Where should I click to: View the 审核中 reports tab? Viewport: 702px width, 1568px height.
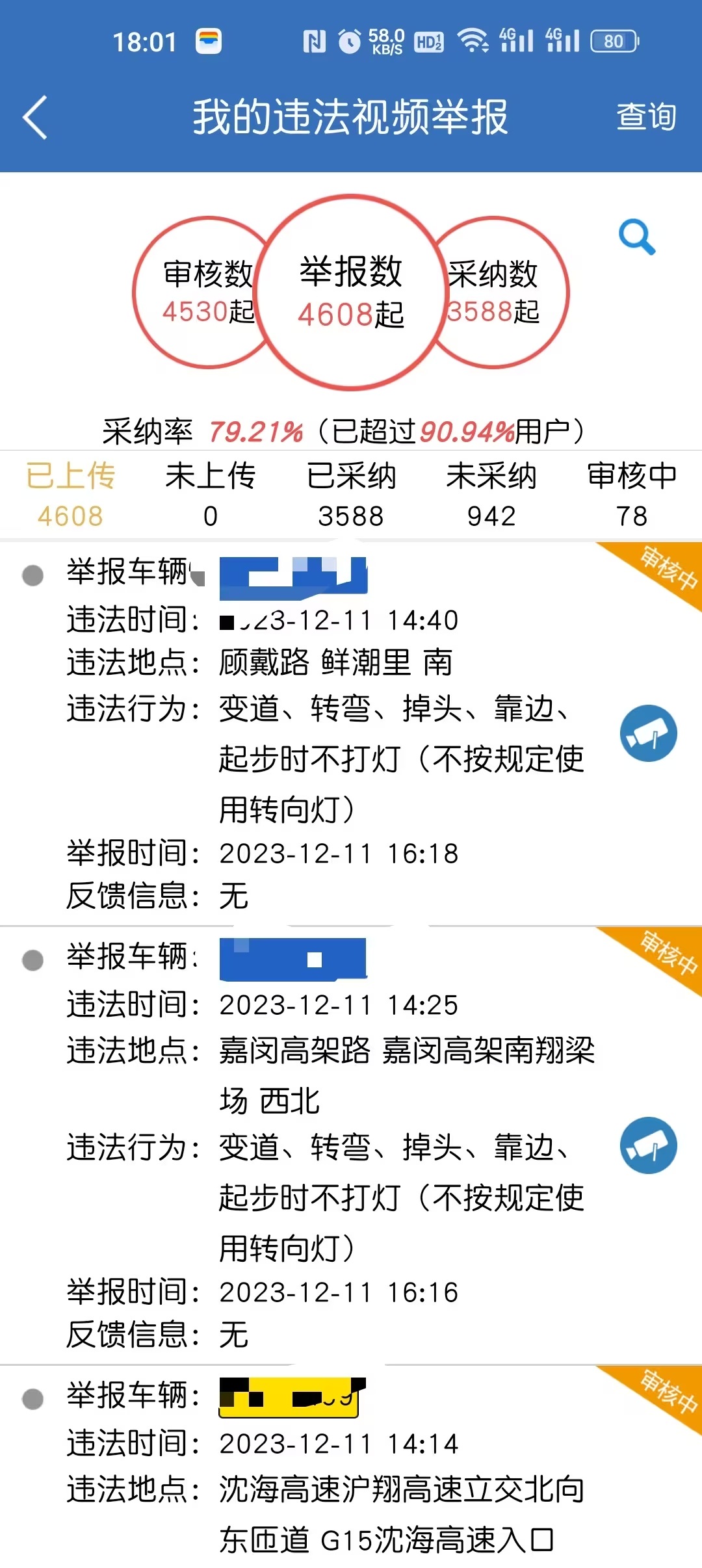[632, 495]
